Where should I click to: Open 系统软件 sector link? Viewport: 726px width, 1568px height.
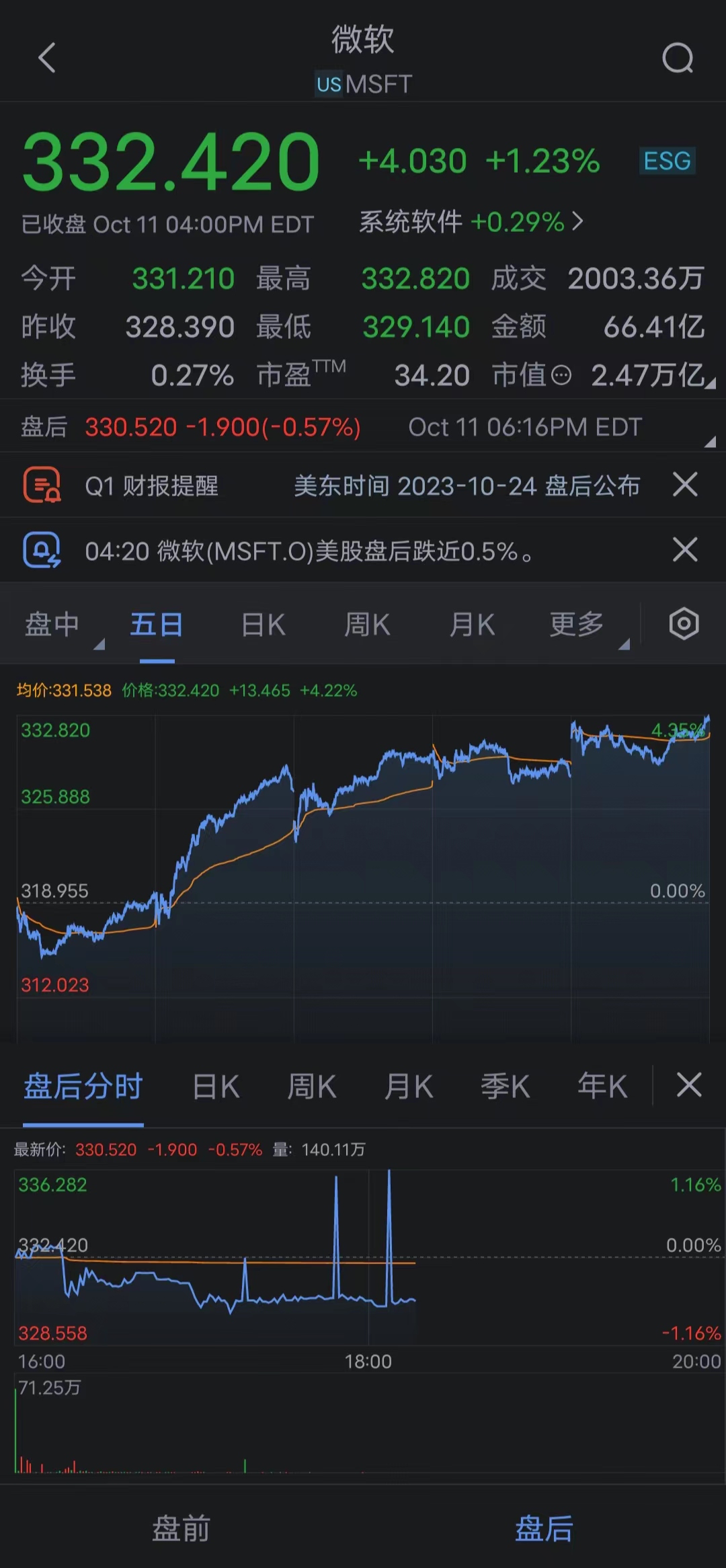[x=471, y=221]
